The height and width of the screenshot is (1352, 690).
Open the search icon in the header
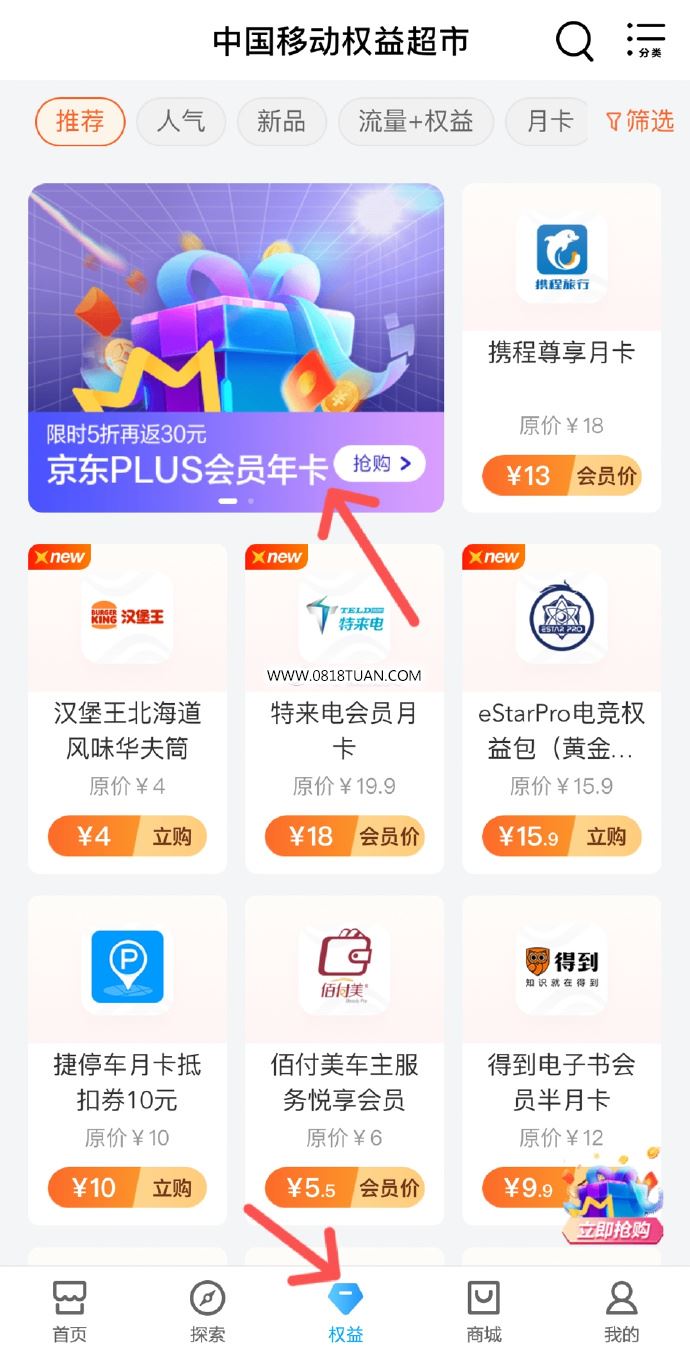[x=574, y=41]
